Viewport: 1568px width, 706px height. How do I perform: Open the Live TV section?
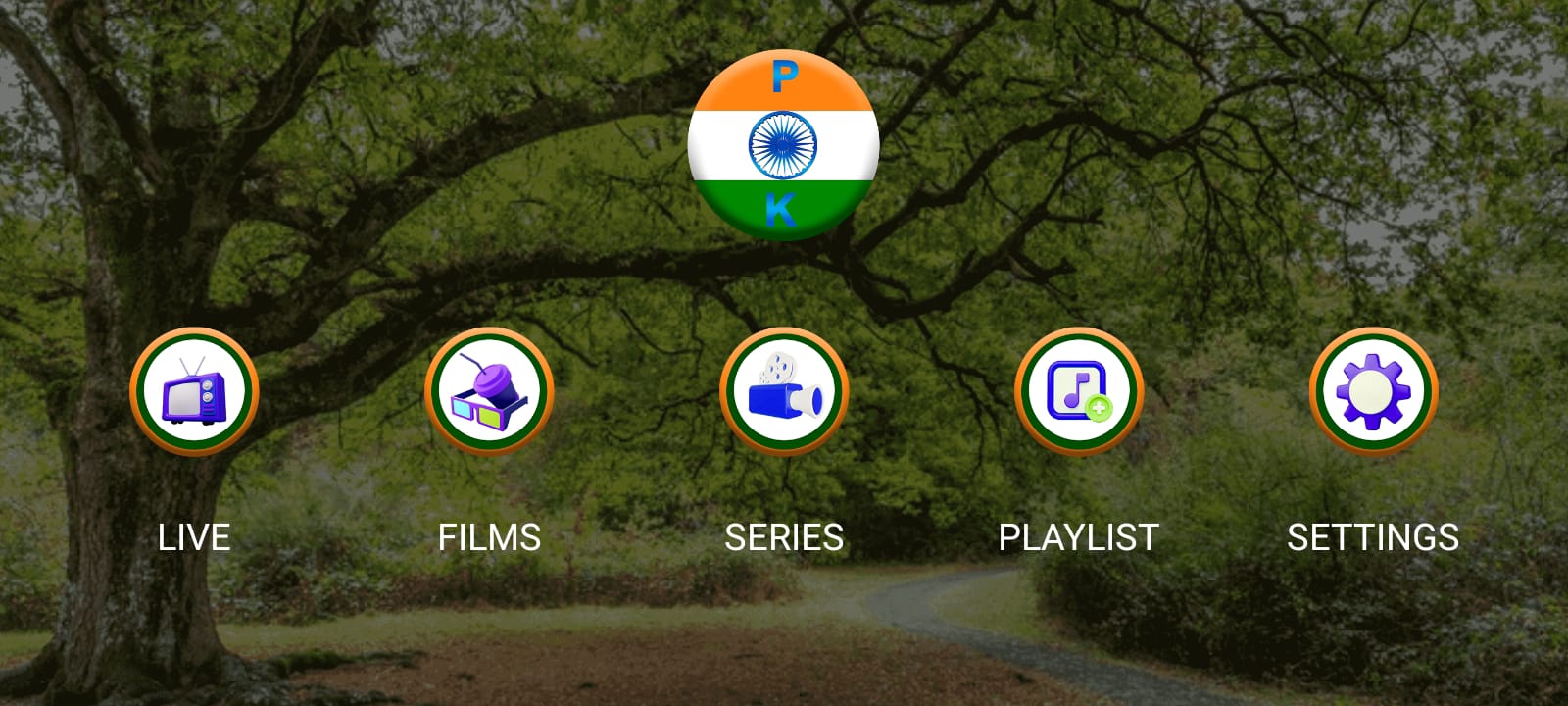point(194,392)
